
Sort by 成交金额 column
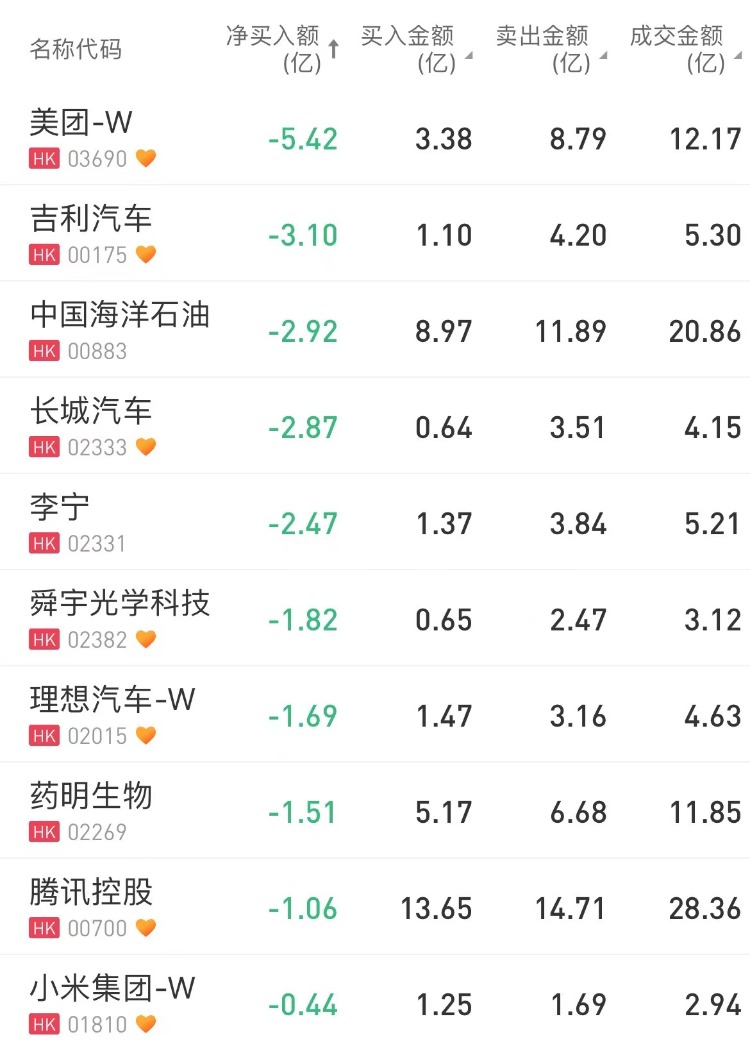coord(685,49)
